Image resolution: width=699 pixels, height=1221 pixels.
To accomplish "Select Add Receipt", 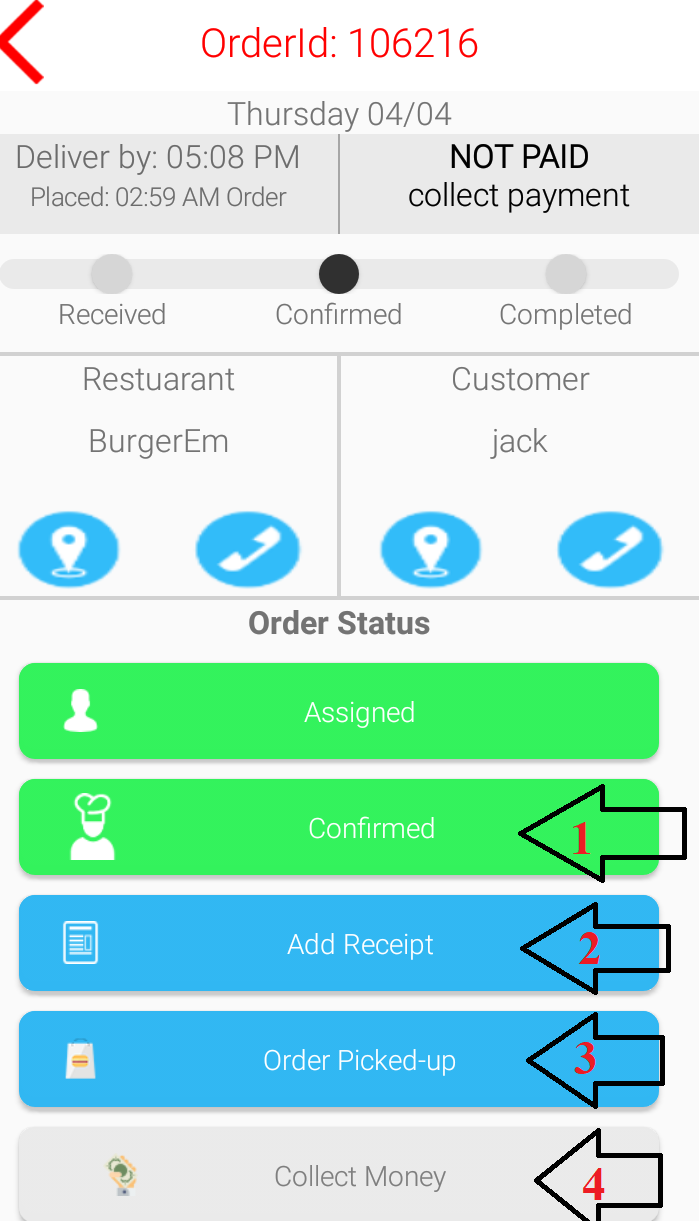I will pyautogui.click(x=300, y=944).
